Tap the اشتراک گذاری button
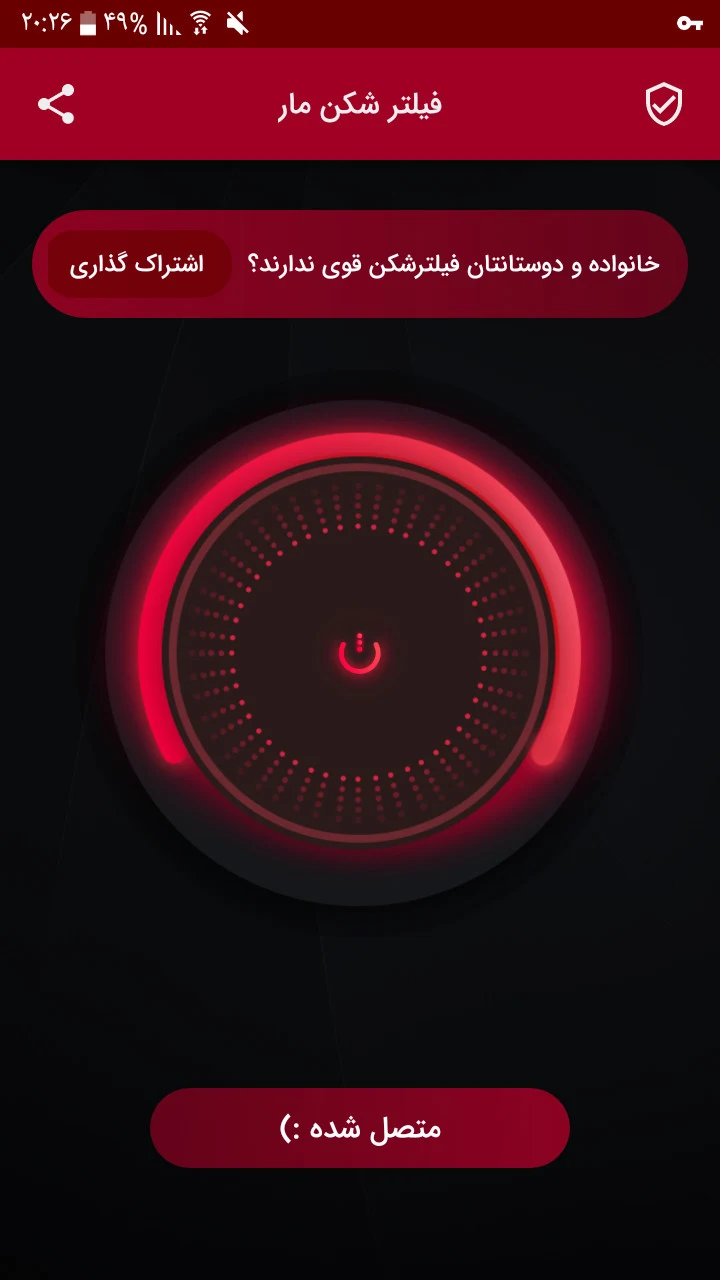Image resolution: width=720 pixels, height=1280 pixels. coord(137,264)
